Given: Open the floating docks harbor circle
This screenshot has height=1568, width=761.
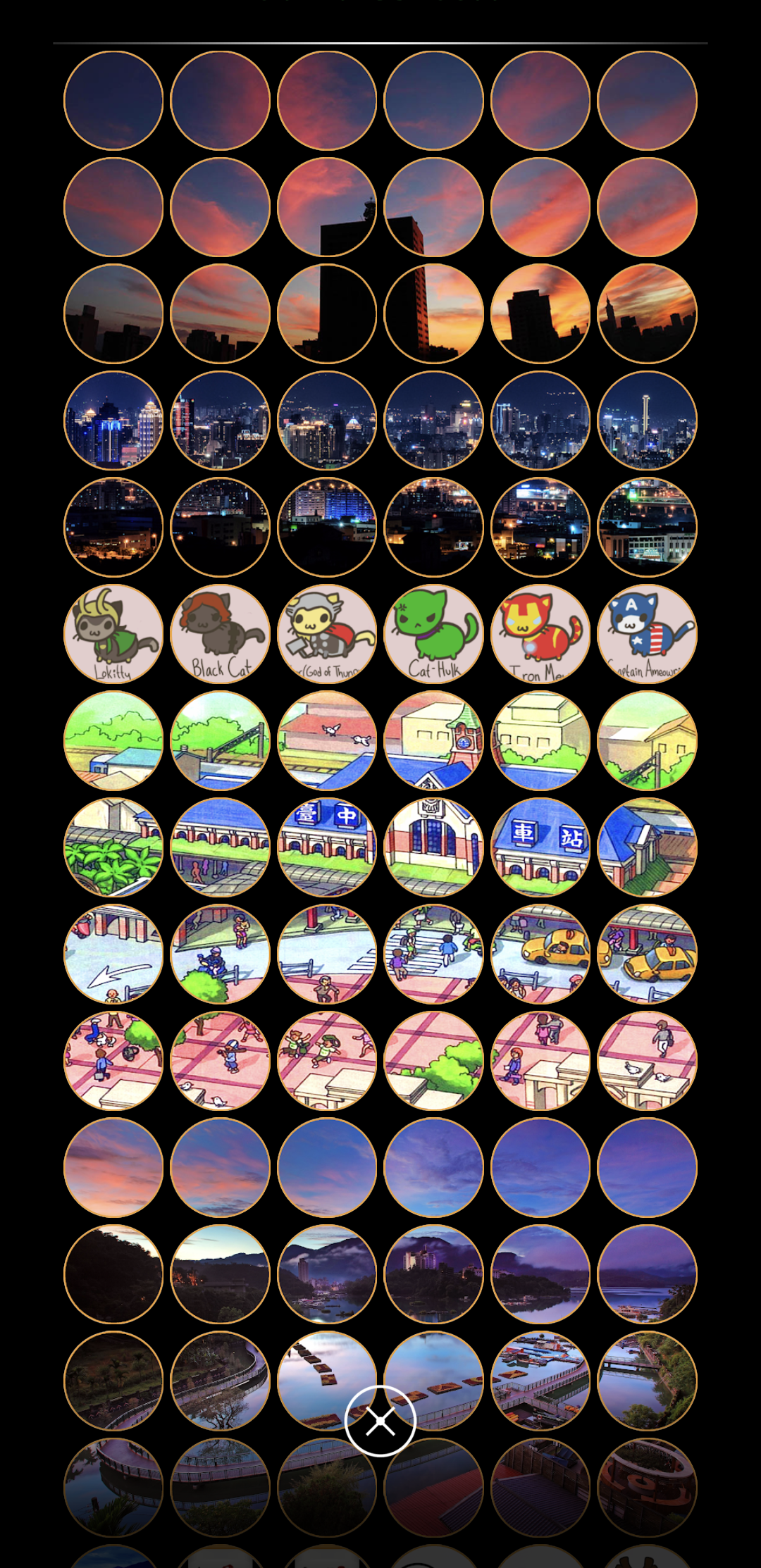Looking at the screenshot, I should coord(540,1381).
